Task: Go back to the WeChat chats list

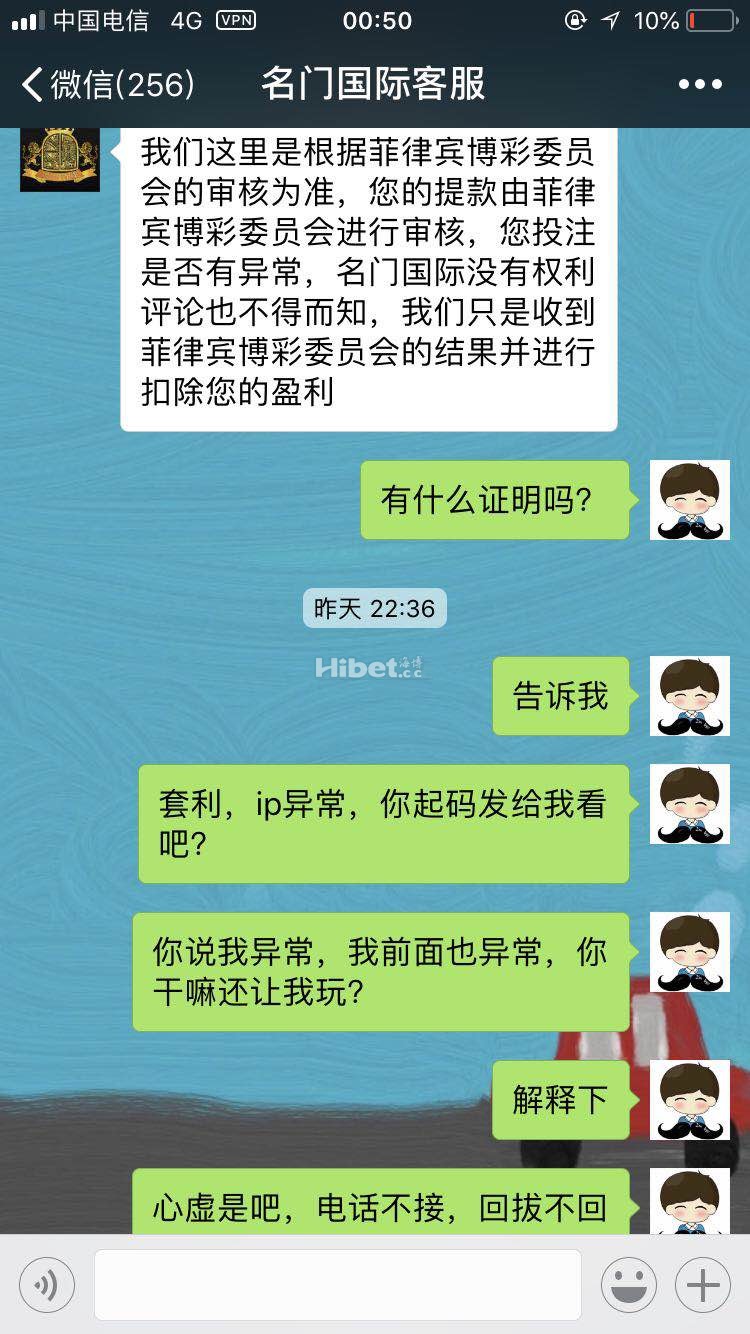Action: [105, 84]
